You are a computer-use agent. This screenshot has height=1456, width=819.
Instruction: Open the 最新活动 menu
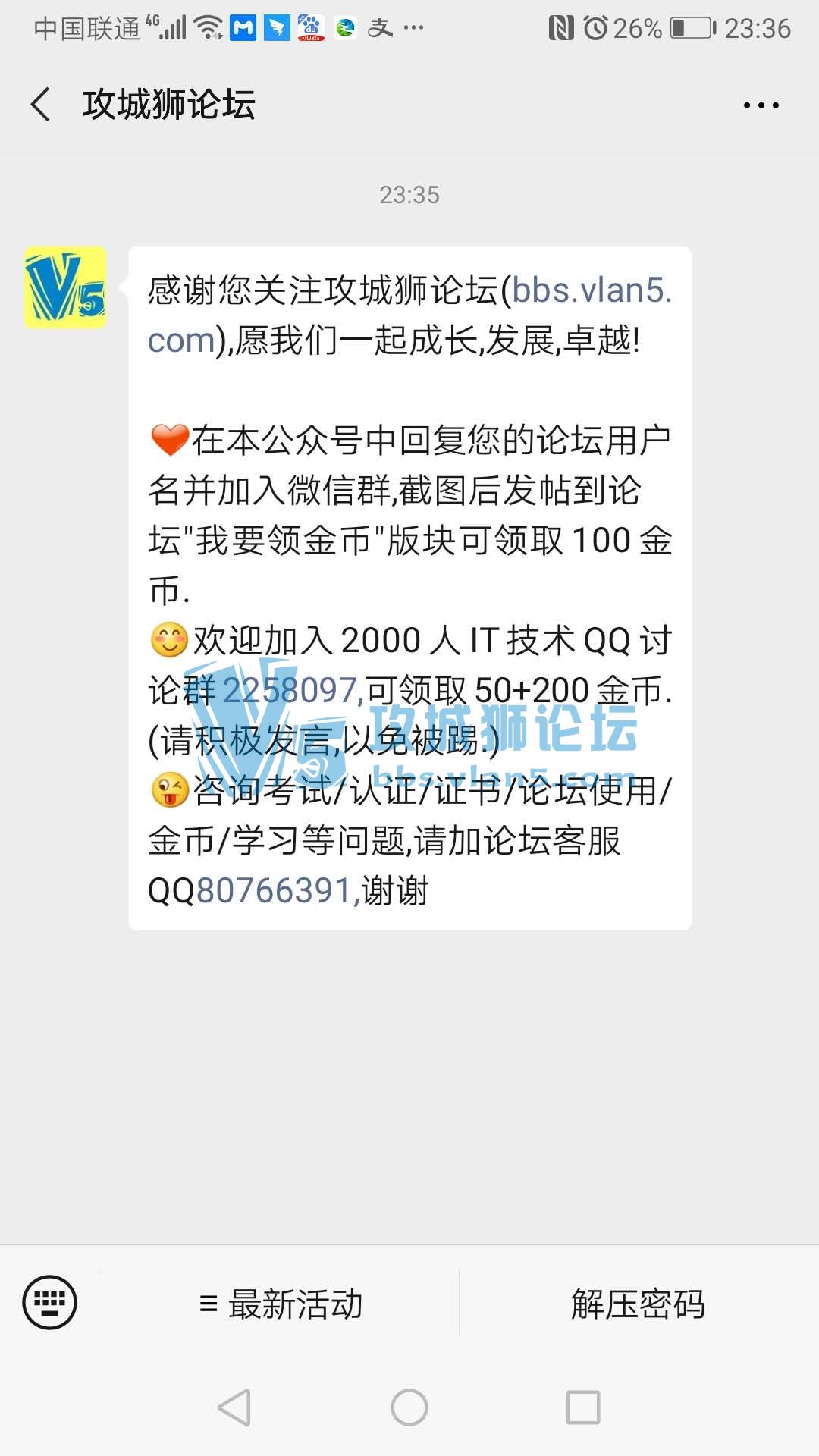(x=281, y=1304)
